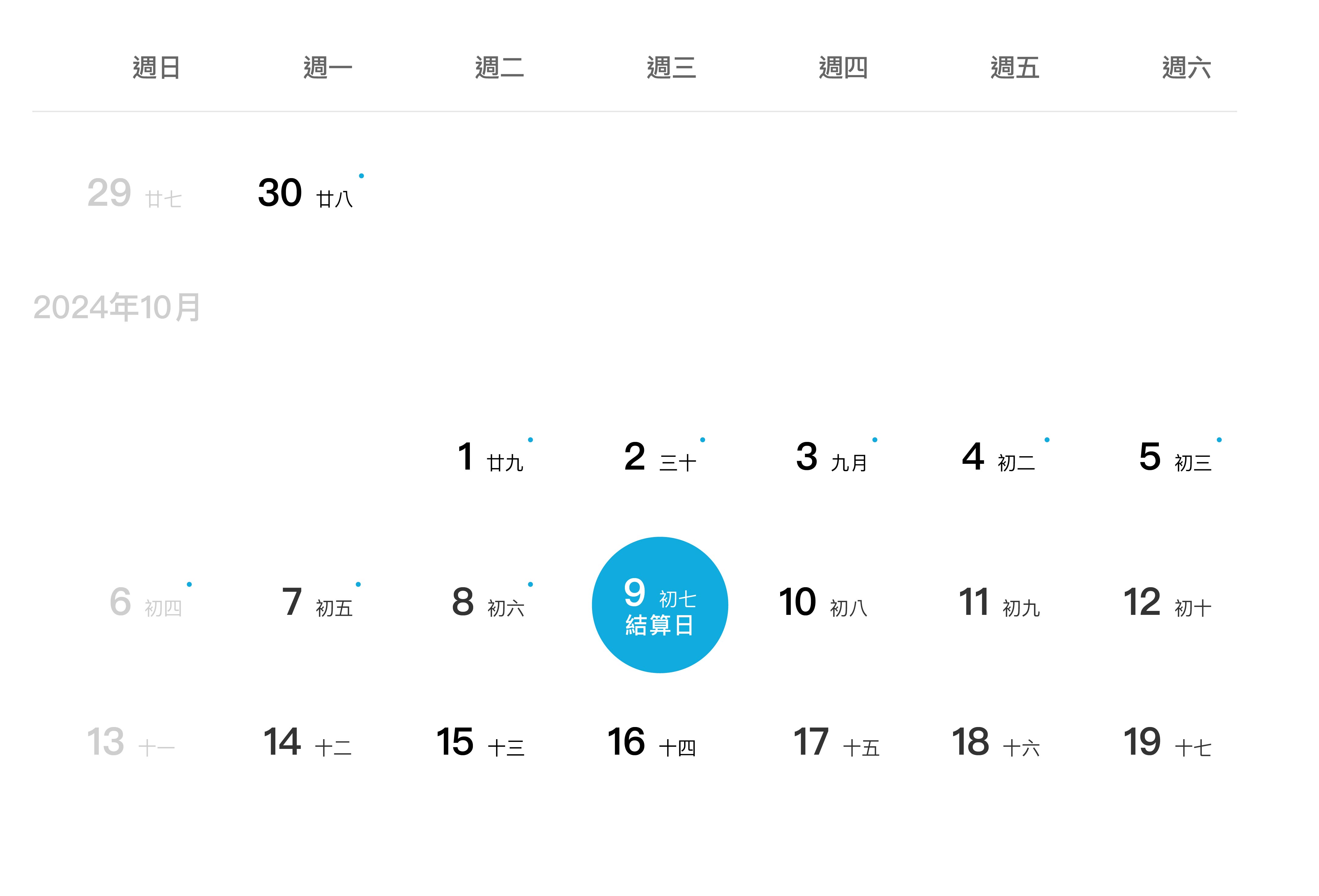Pick Saturday October 12

1167,603
